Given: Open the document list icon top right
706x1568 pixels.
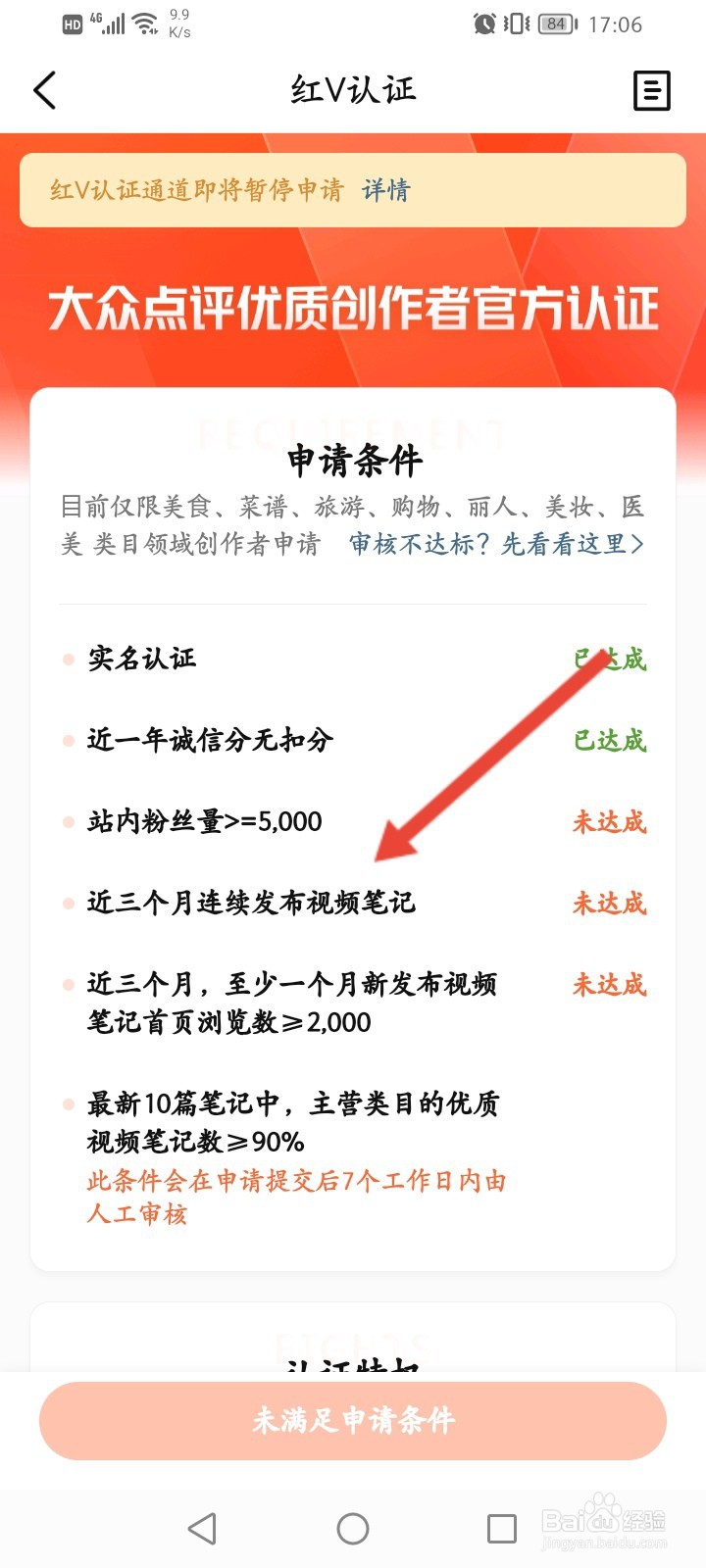Looking at the screenshot, I should (x=652, y=89).
